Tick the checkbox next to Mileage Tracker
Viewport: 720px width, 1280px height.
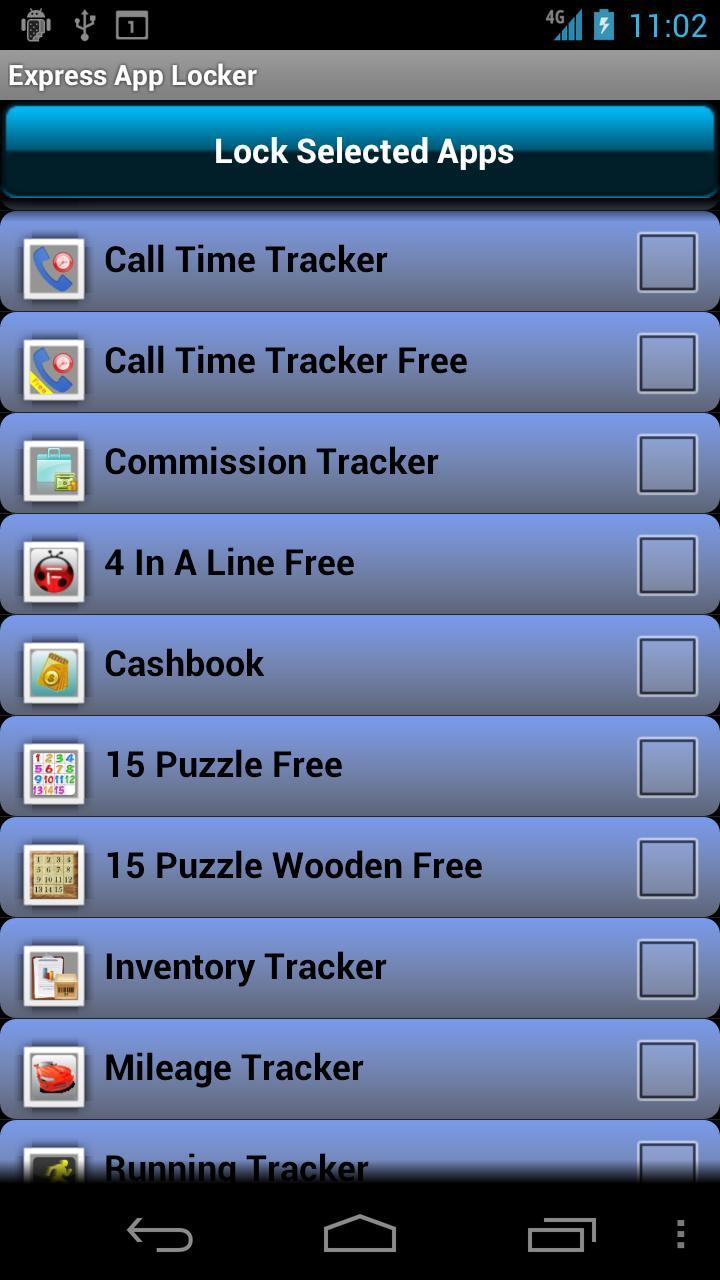[x=667, y=1067]
